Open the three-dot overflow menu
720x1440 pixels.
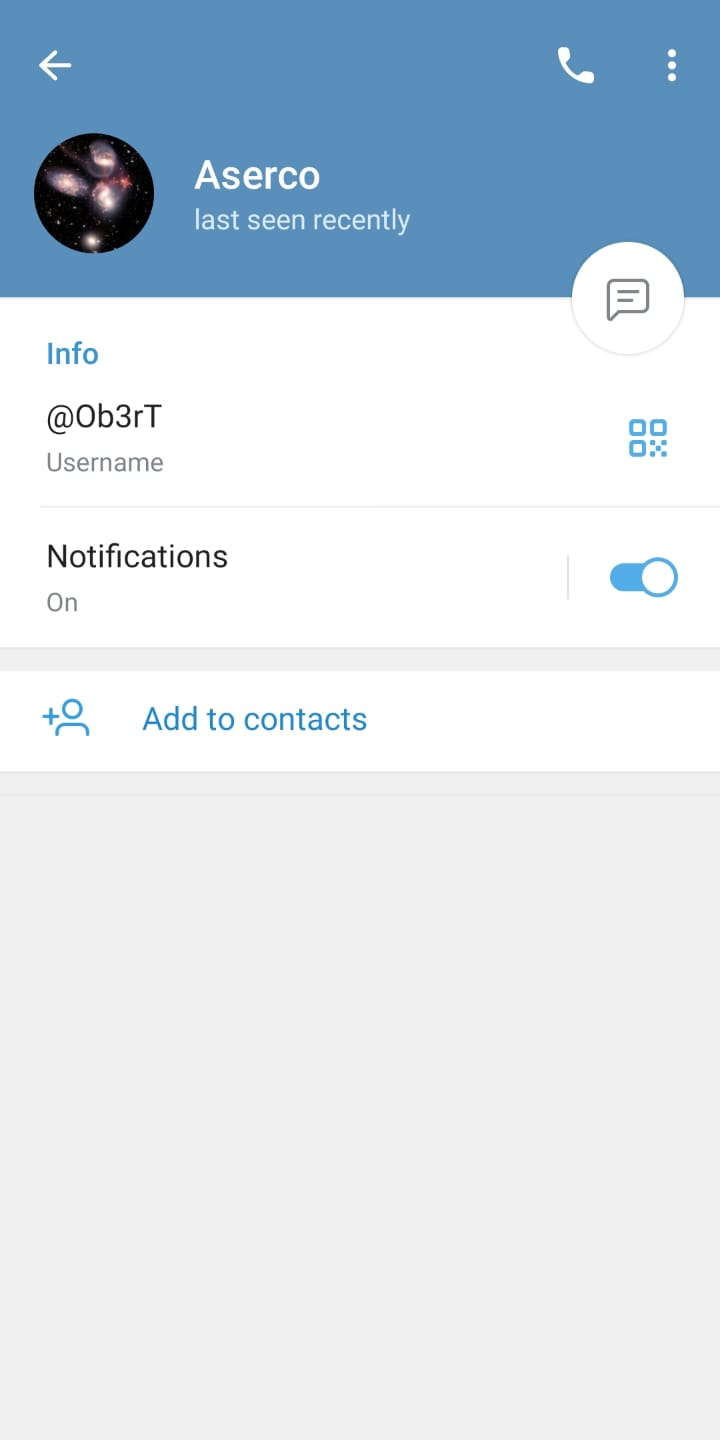(672, 66)
